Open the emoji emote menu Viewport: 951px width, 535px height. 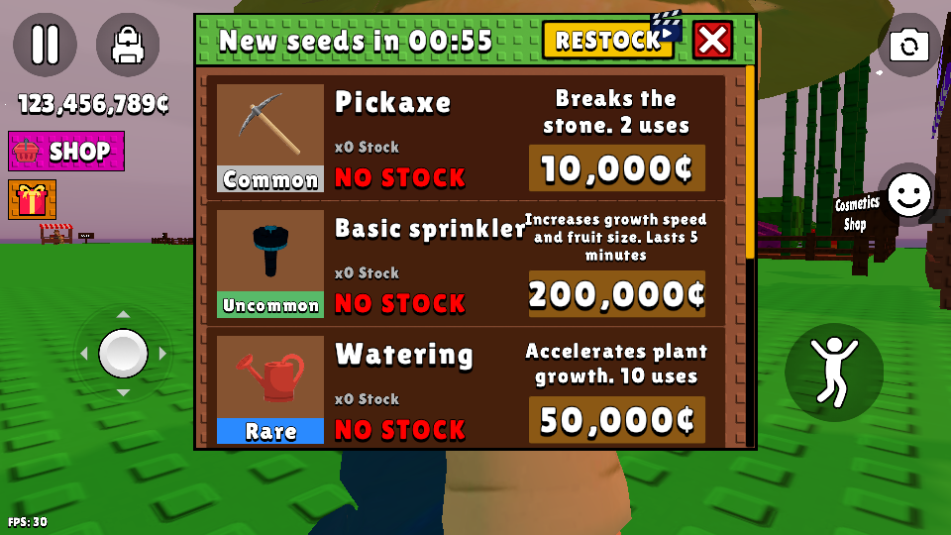click(x=907, y=195)
